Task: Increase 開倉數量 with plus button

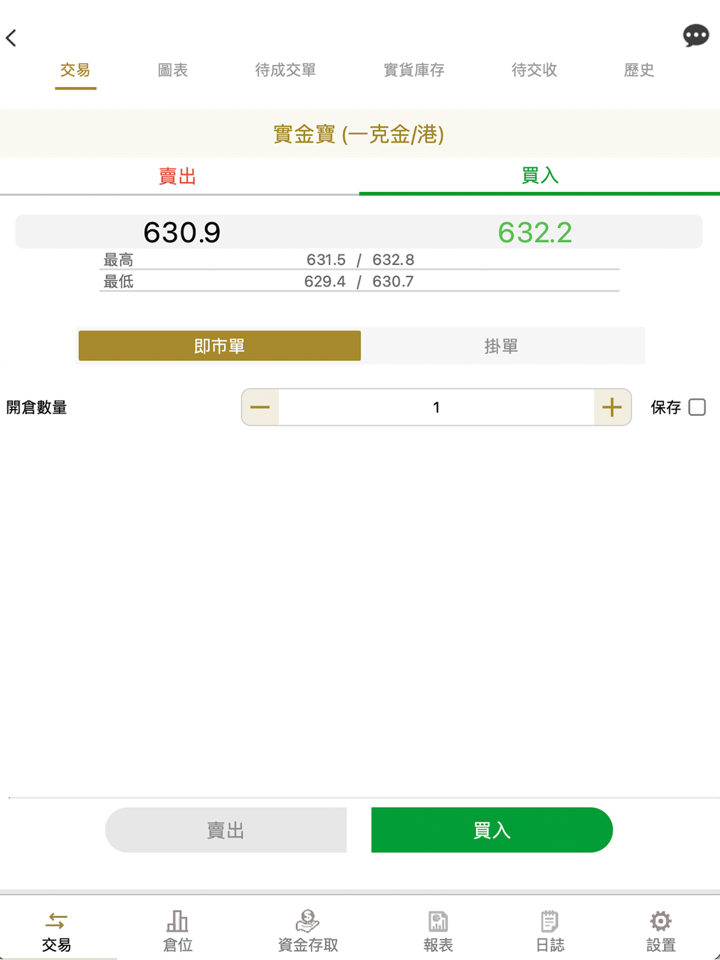Action: [612, 407]
